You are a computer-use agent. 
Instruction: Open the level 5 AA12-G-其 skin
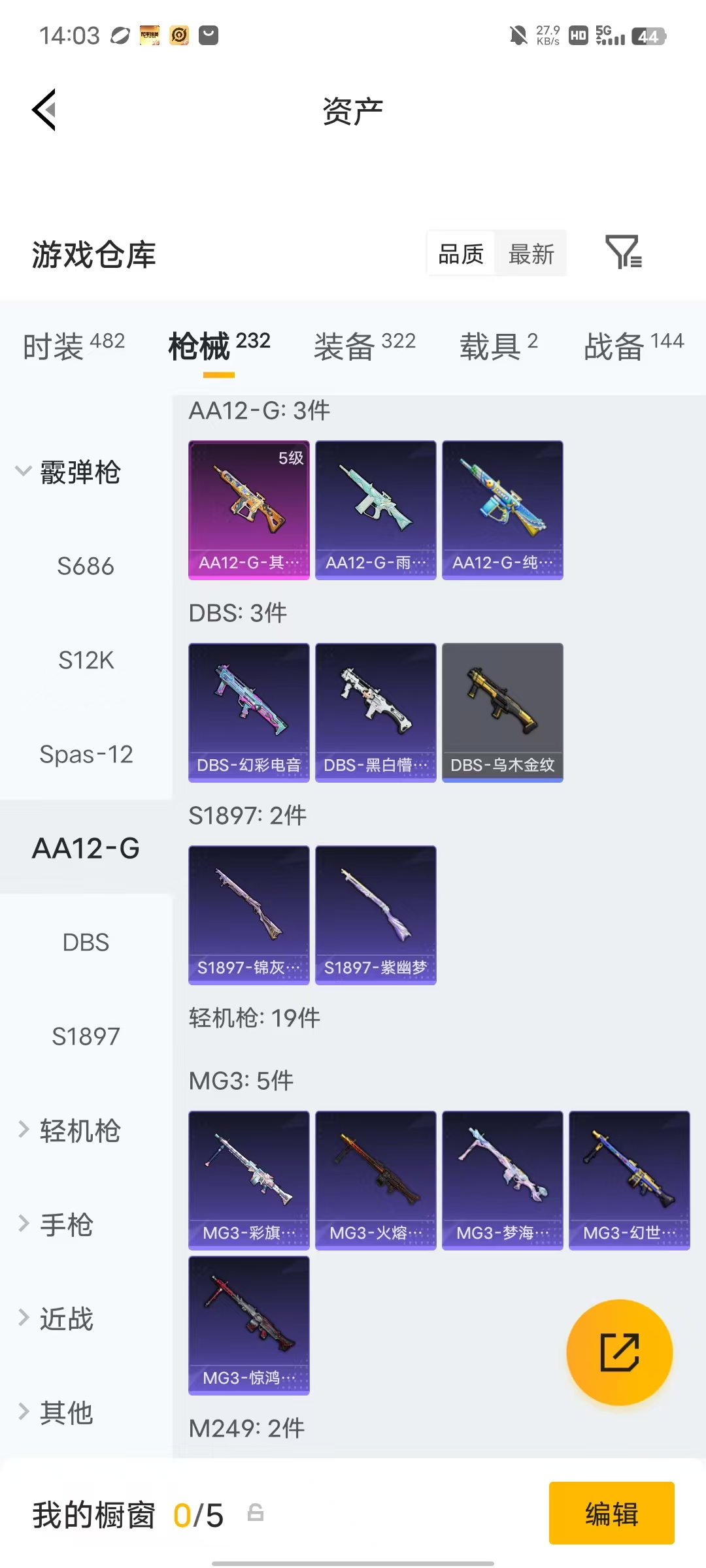(x=249, y=510)
